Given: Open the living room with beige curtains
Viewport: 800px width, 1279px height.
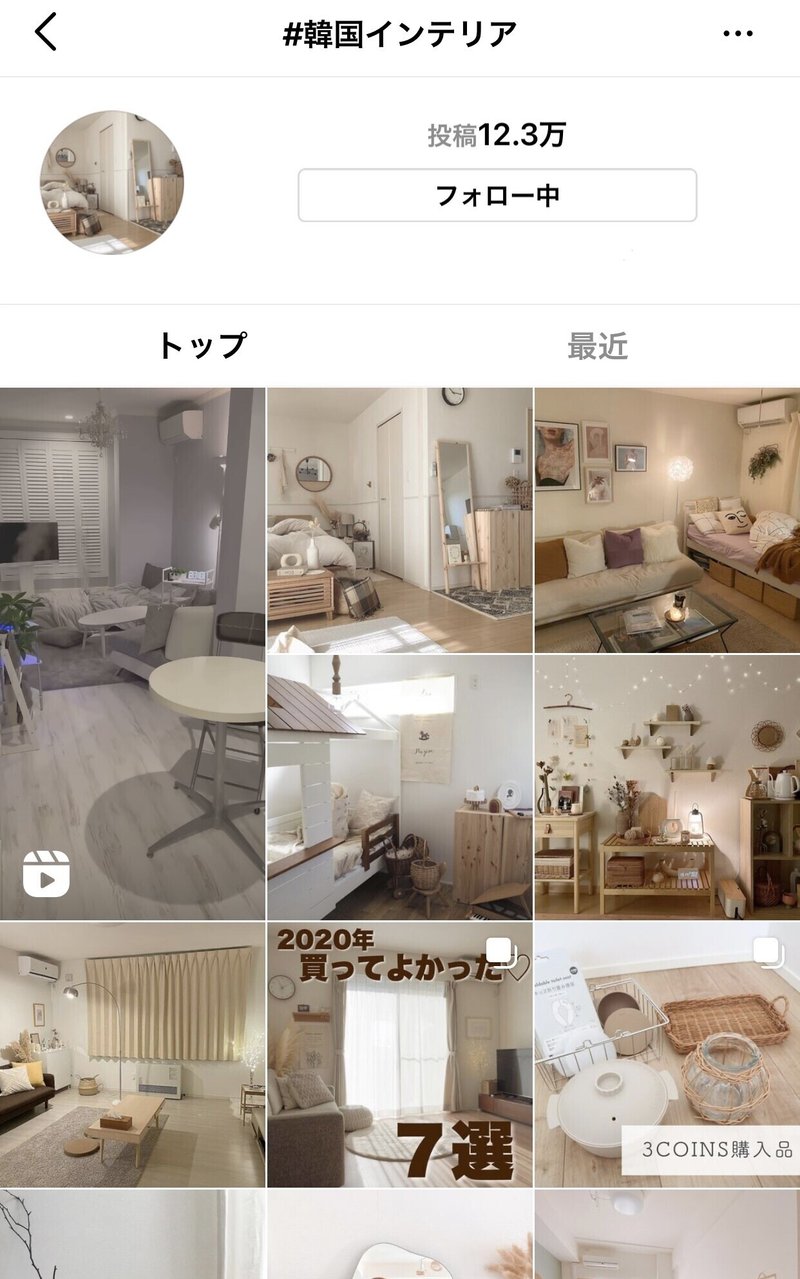Looking at the screenshot, I should click(x=132, y=1054).
